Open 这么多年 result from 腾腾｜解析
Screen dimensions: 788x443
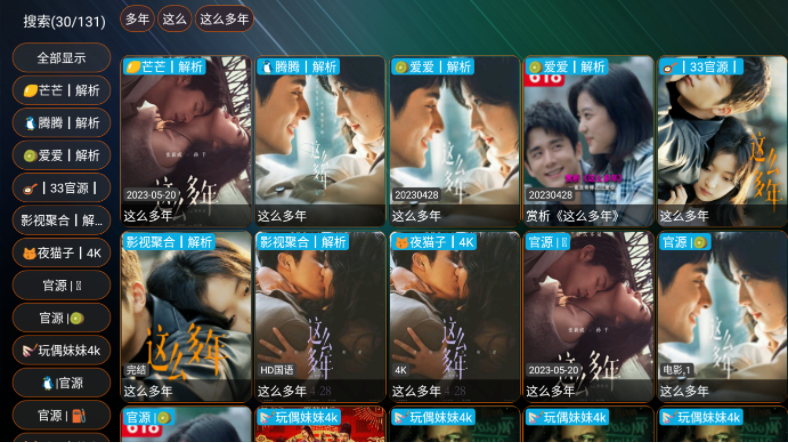click(x=320, y=140)
